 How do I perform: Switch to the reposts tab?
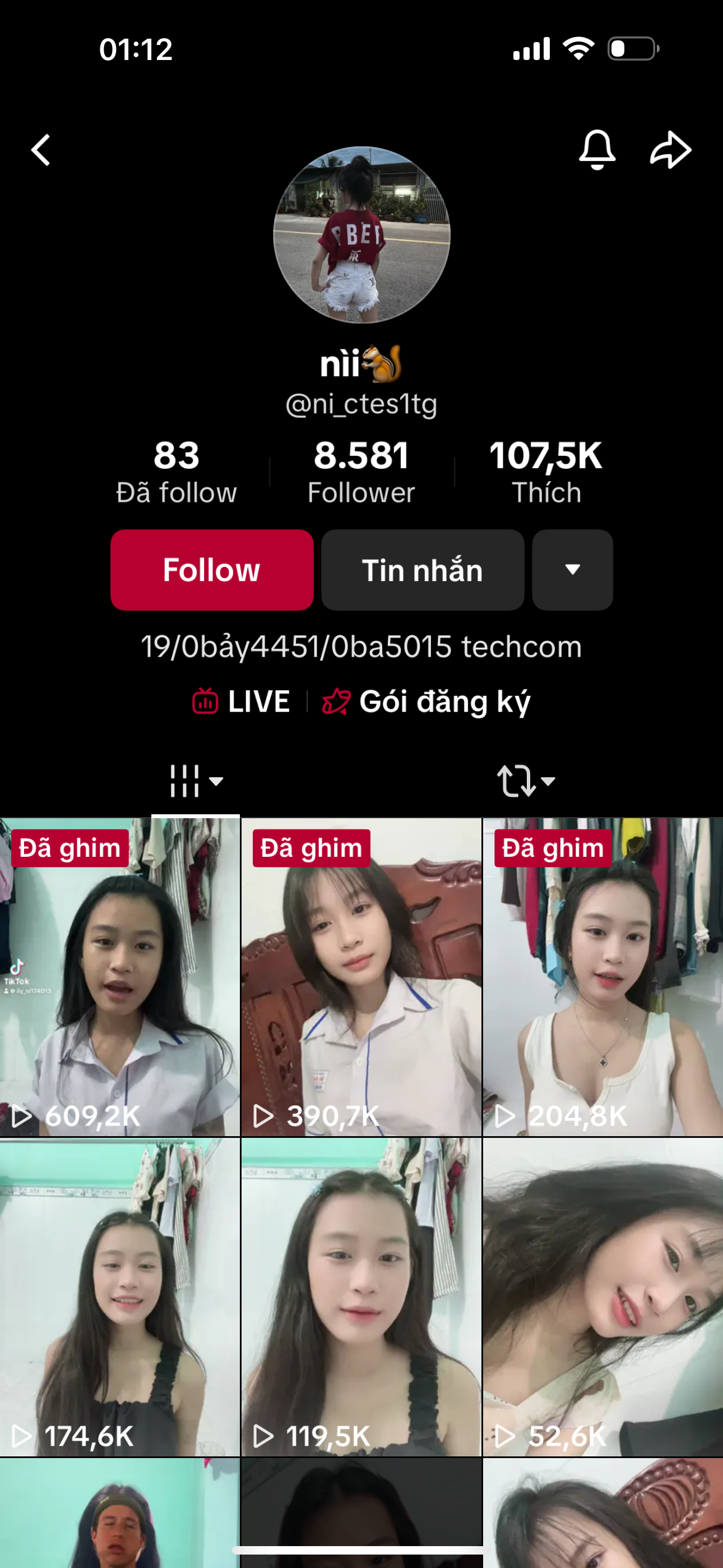(x=526, y=781)
